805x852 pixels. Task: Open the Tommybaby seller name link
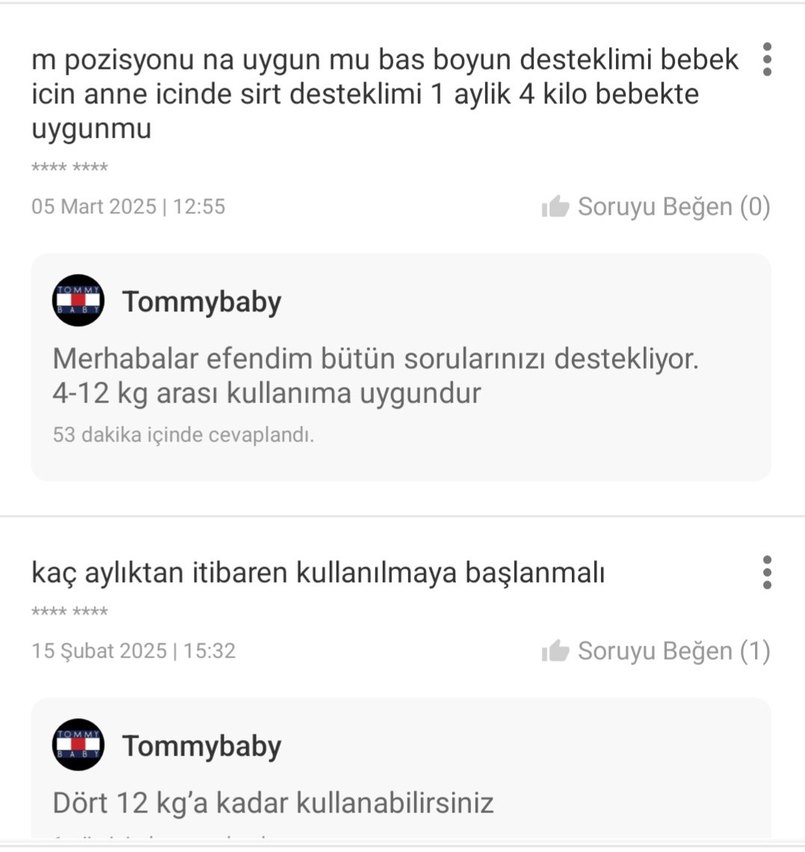coord(202,301)
